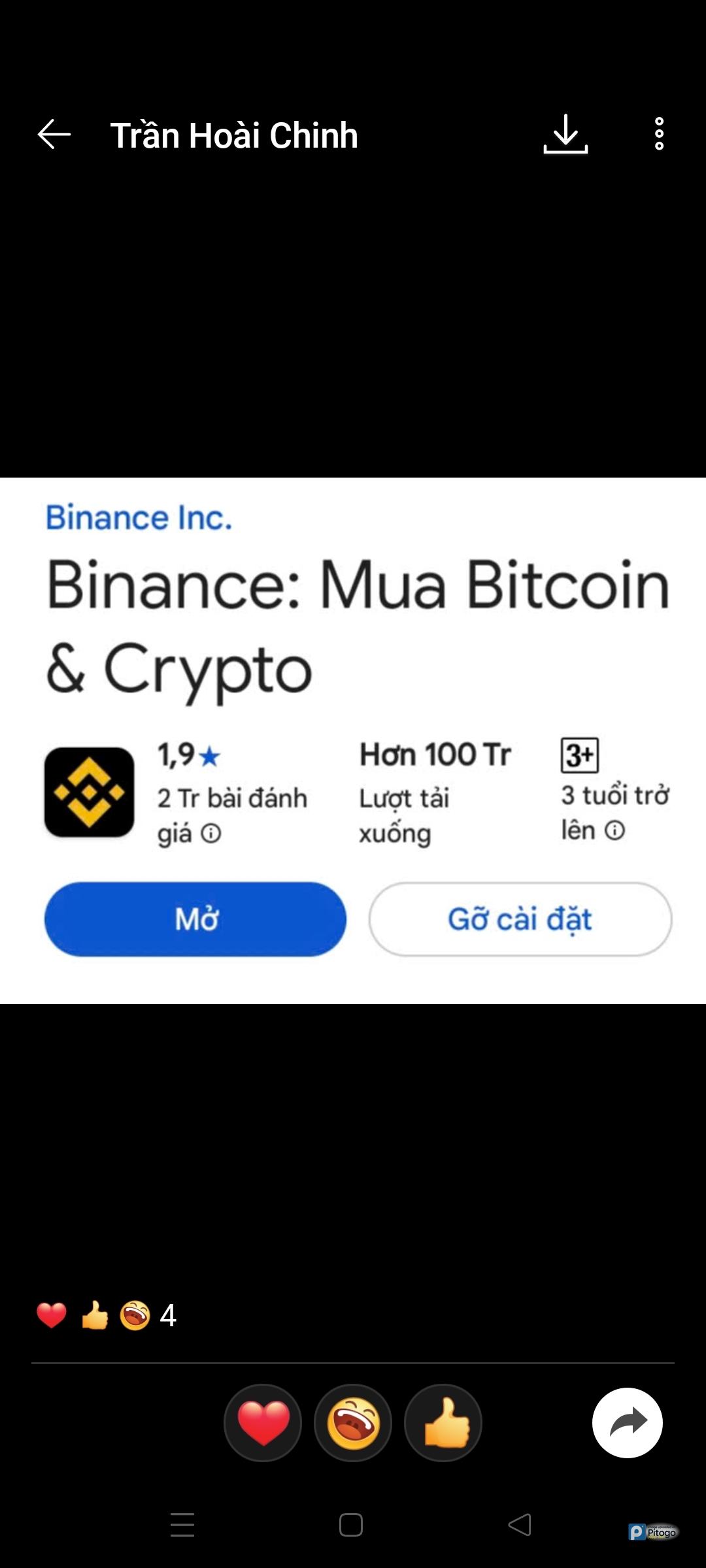Share the image with the forward arrow
706x1568 pixels.
pyautogui.click(x=627, y=1423)
